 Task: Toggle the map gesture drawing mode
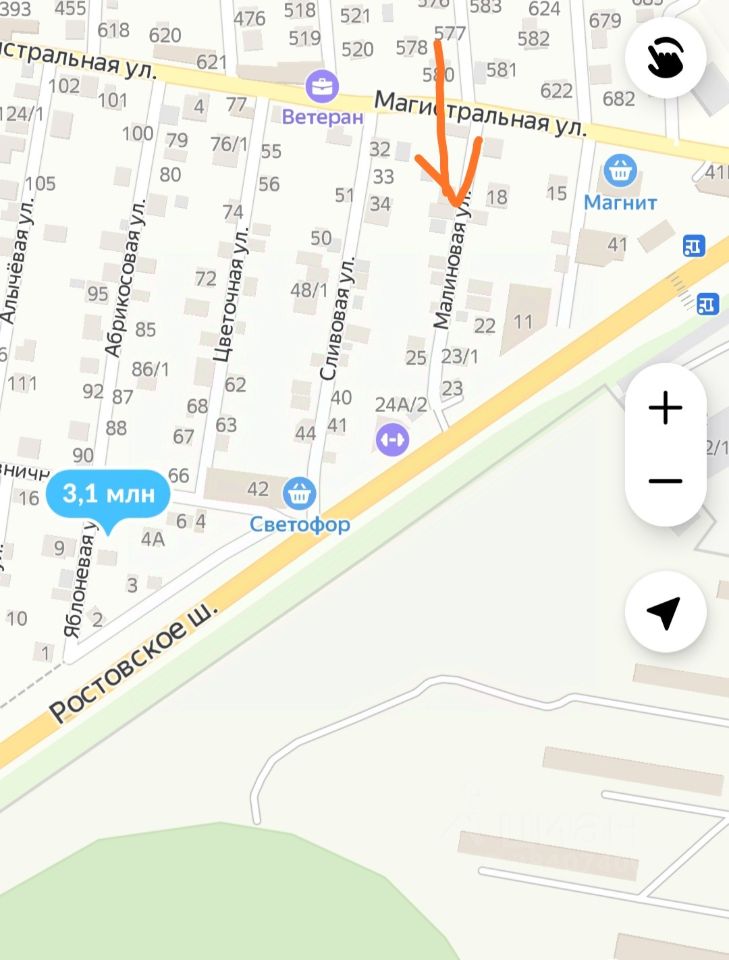(666, 57)
